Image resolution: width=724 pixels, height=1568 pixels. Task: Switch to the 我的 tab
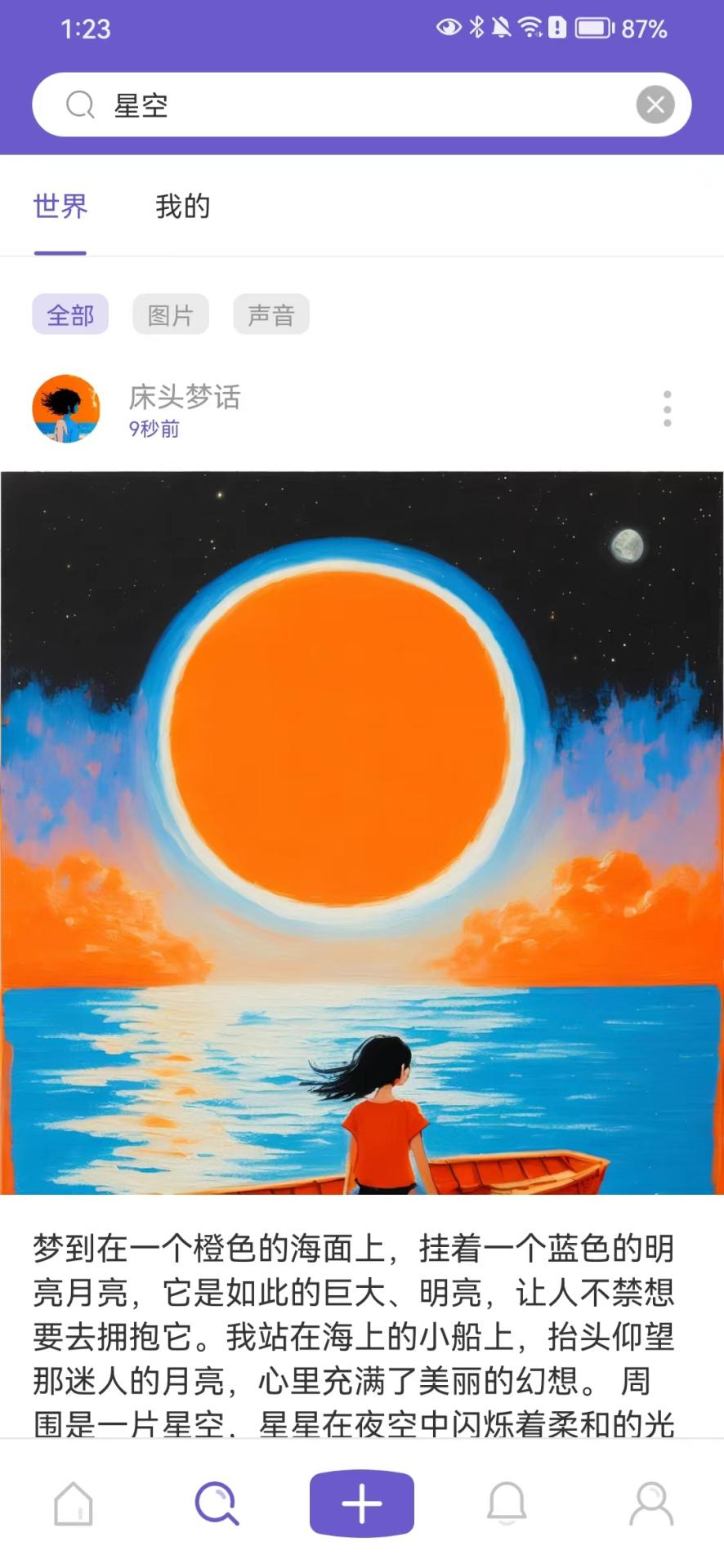(181, 207)
